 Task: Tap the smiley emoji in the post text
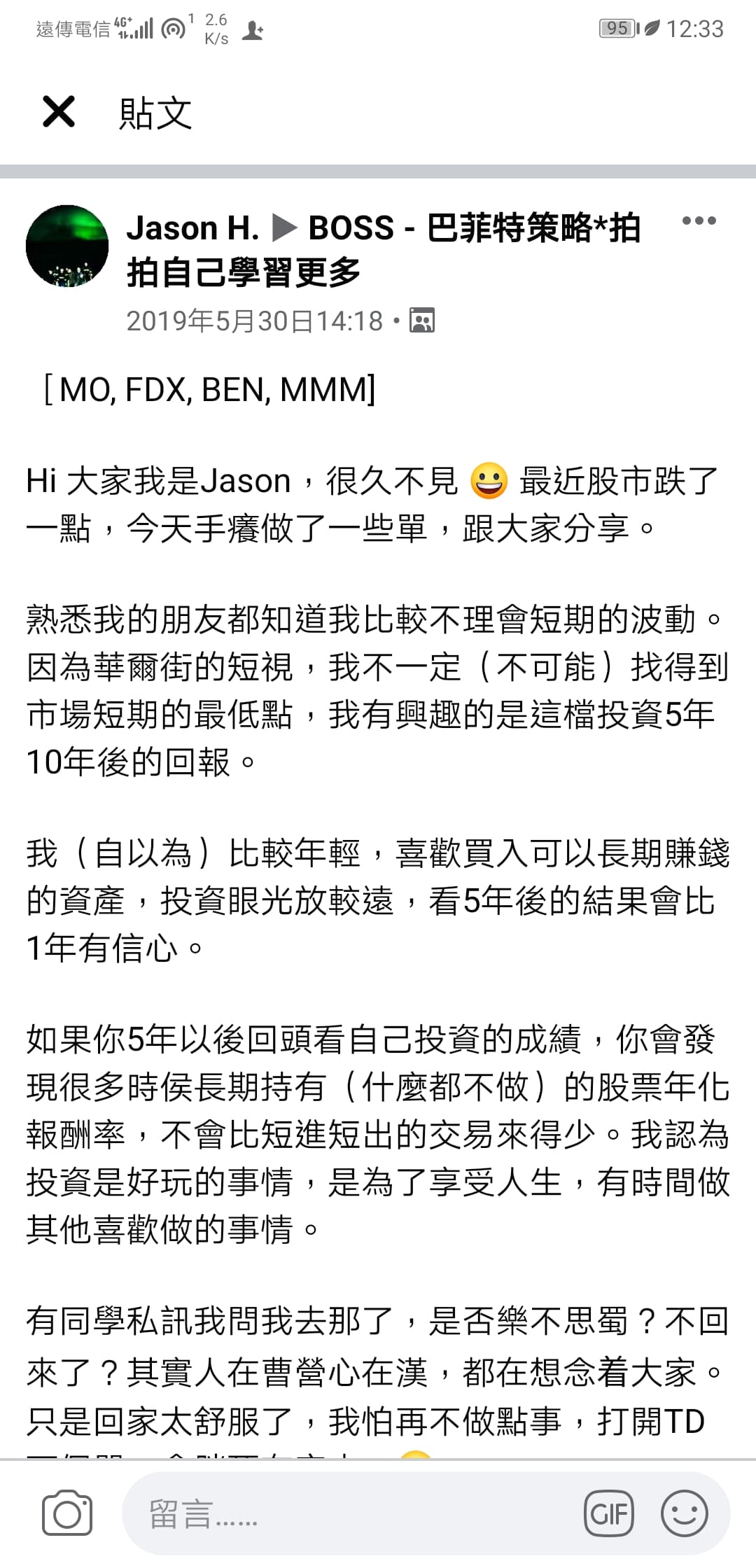click(488, 480)
